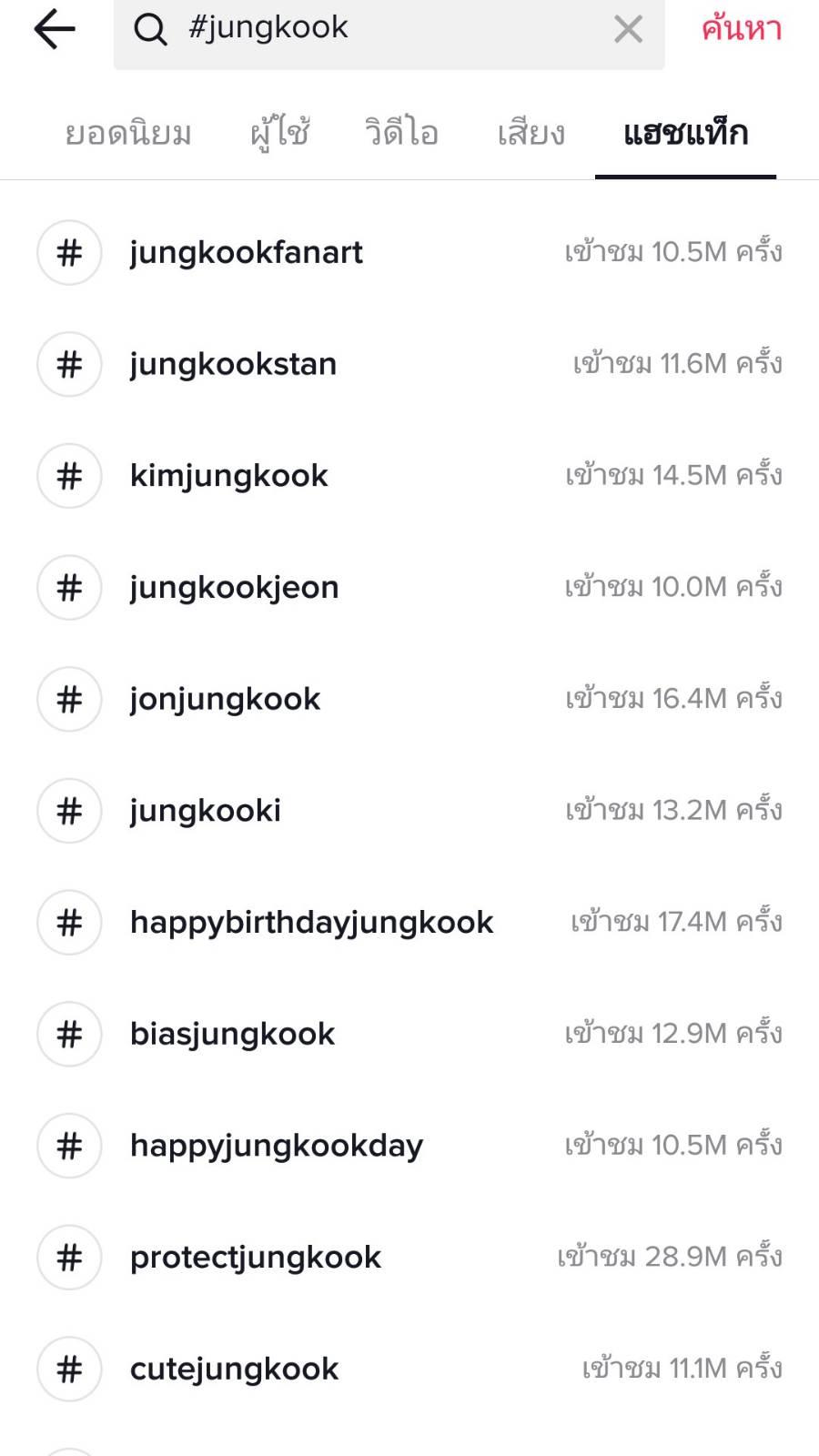Image resolution: width=819 pixels, height=1456 pixels.
Task: Switch to the เสียง tab
Action: click(x=531, y=134)
